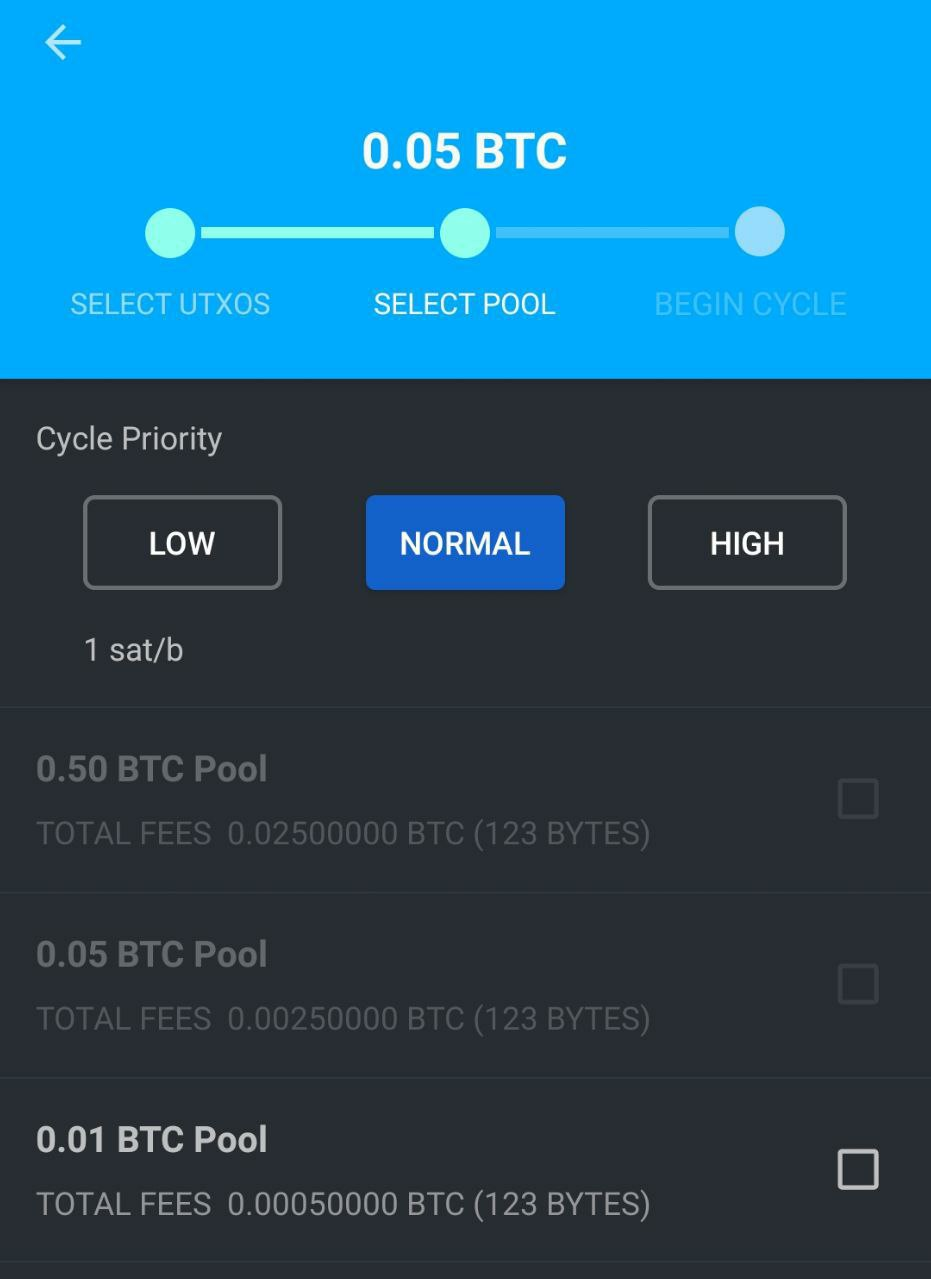931x1279 pixels.
Task: Check the 0.50 BTC Pool box
Action: [857, 799]
